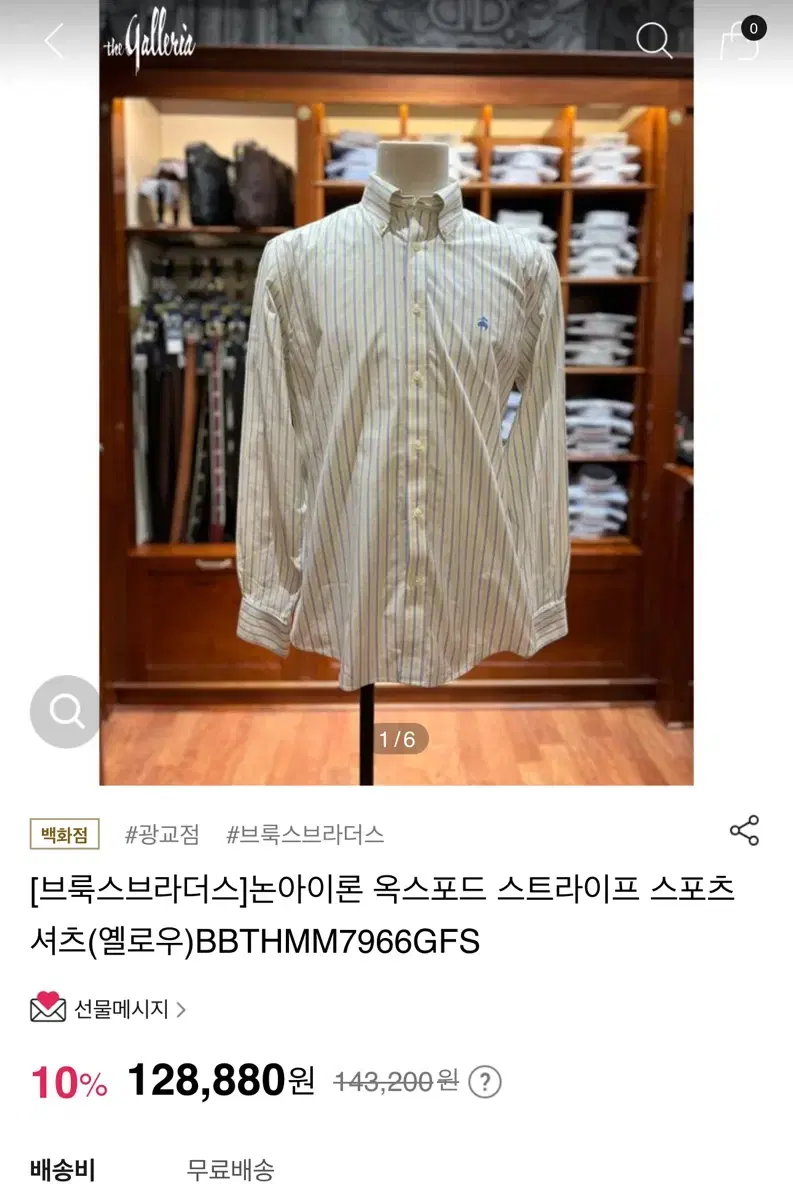Open the search with the magnifier icon
Viewport: 793px width, 1200px height.
(x=655, y=41)
